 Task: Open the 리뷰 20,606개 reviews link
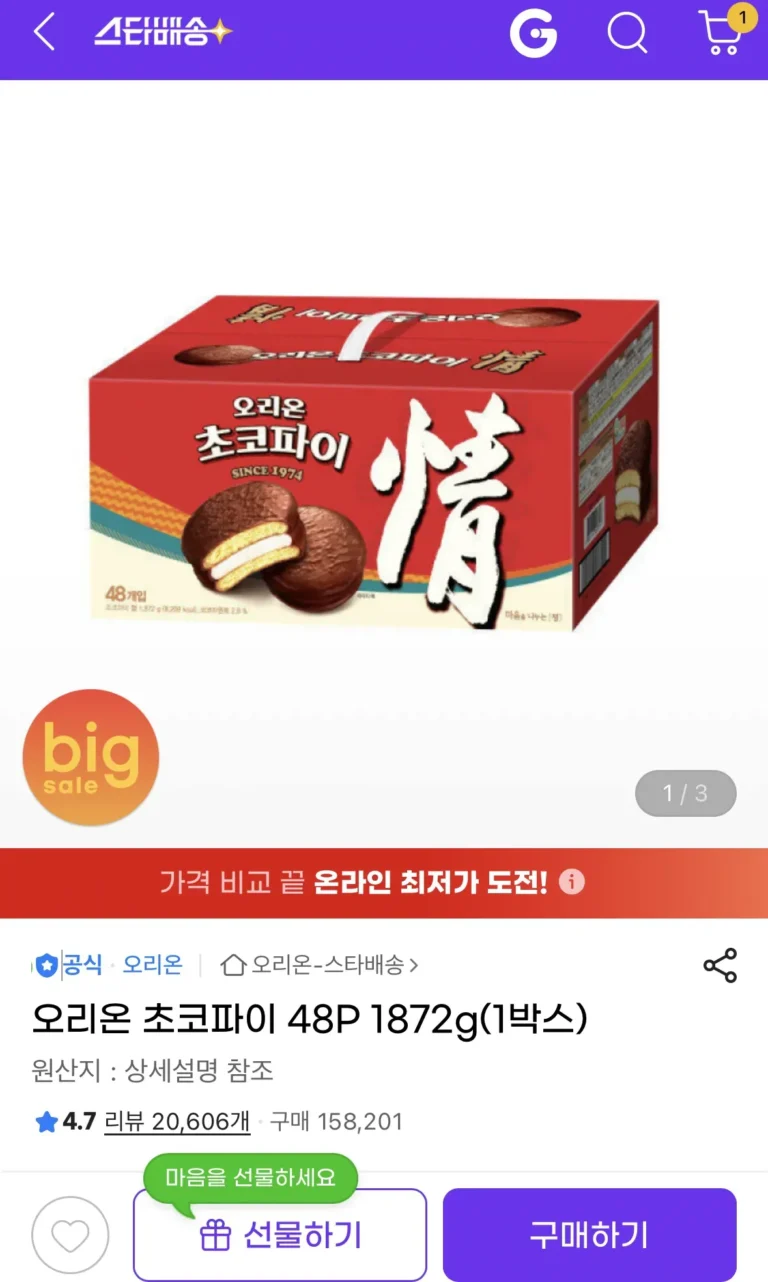(177, 1121)
